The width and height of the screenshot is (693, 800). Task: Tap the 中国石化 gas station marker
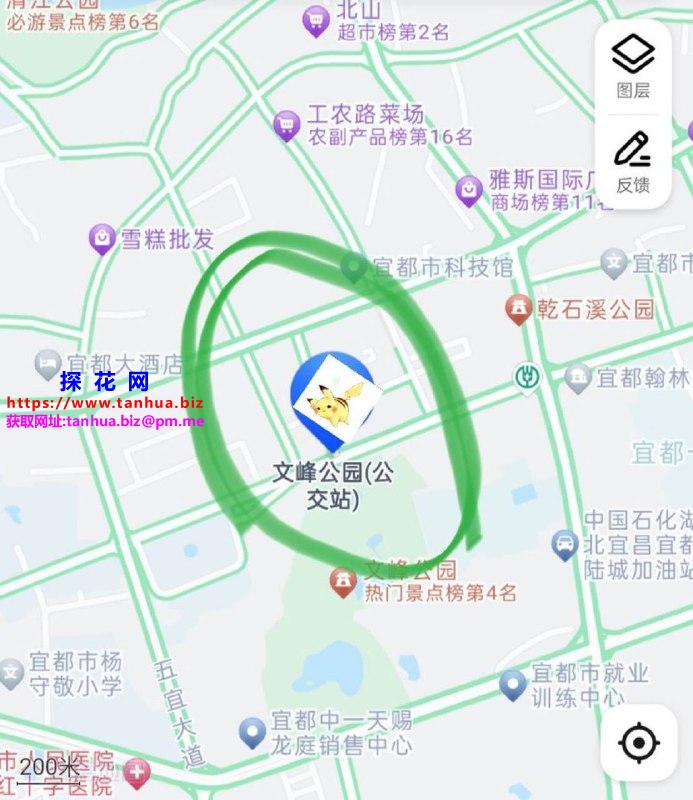(x=565, y=545)
